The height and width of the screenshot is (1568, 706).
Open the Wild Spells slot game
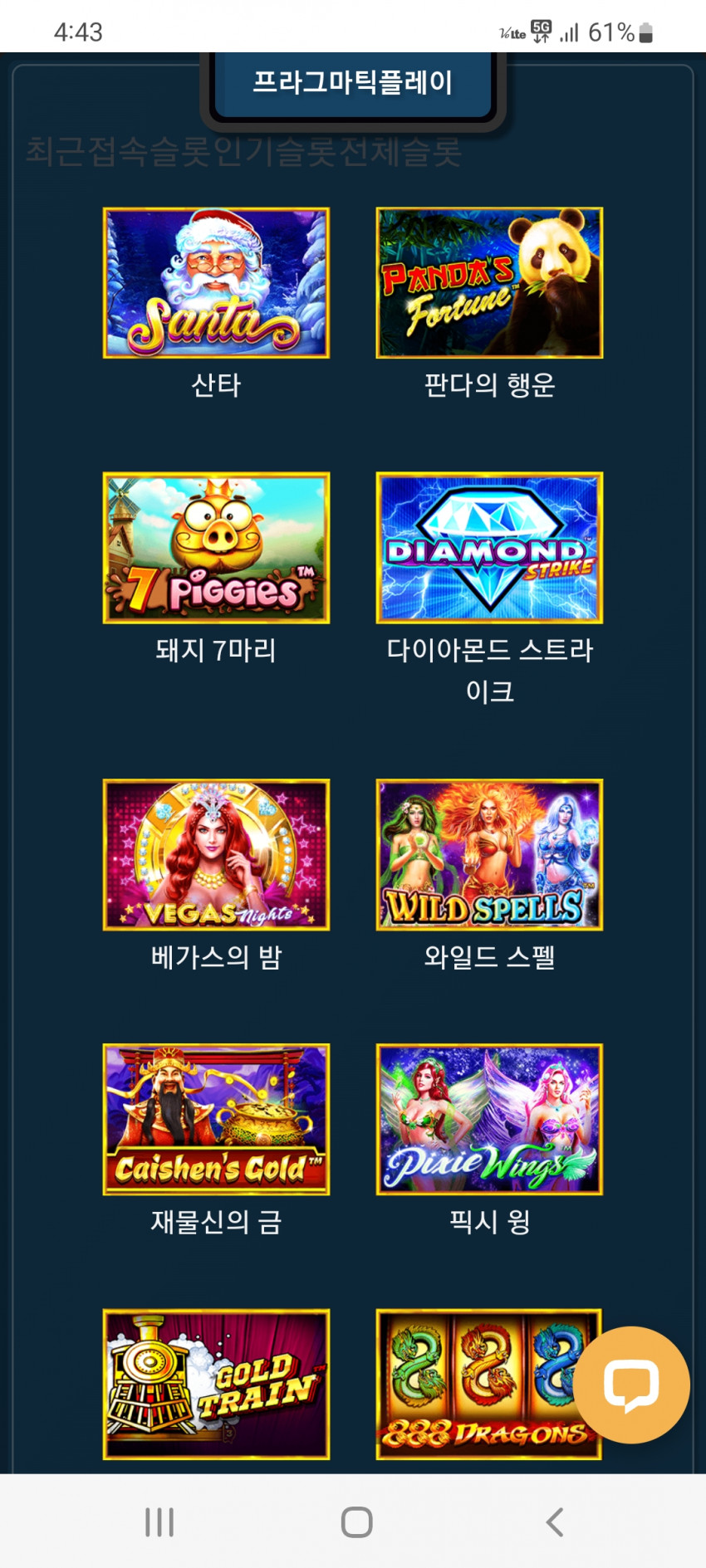click(489, 854)
